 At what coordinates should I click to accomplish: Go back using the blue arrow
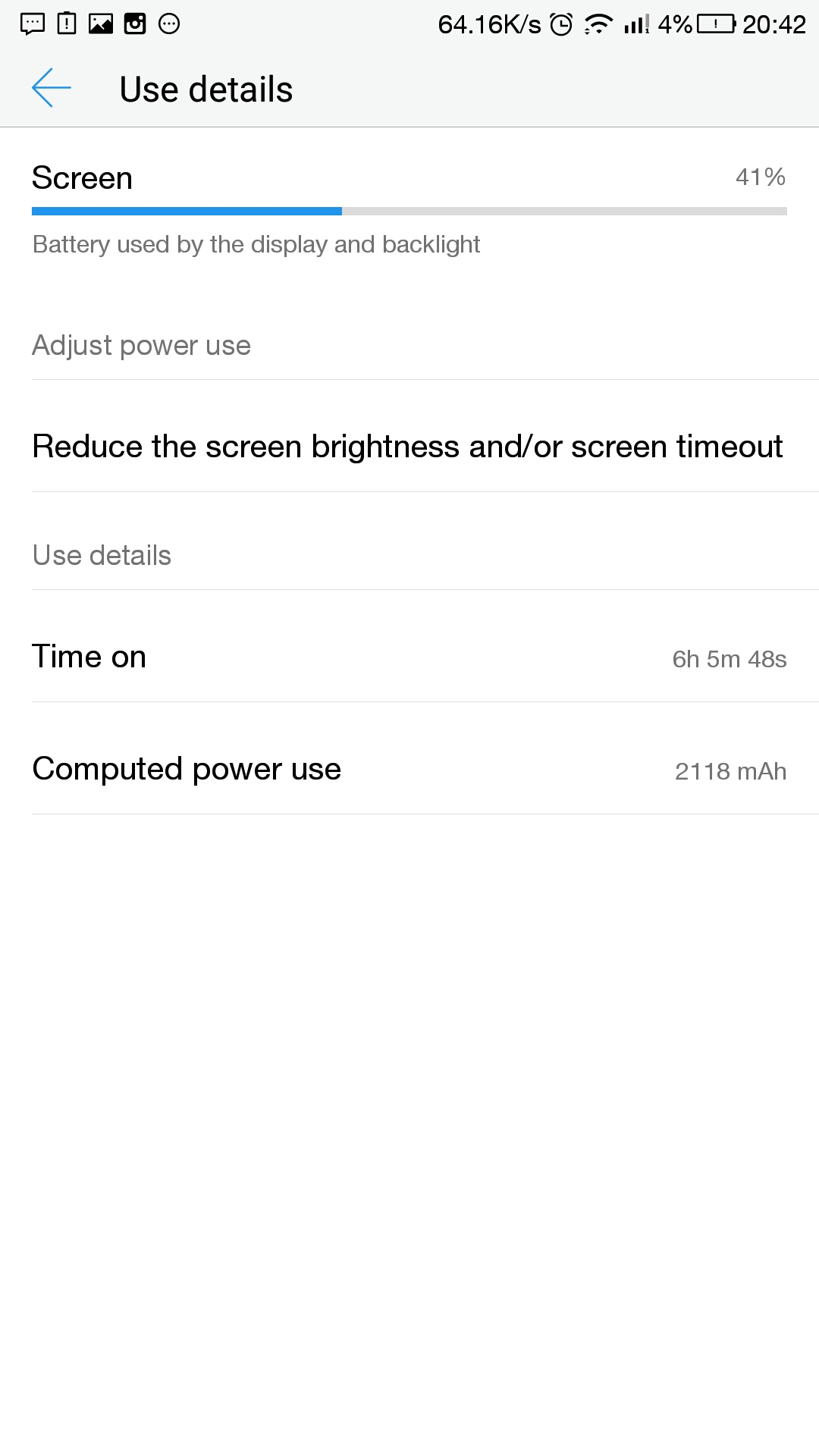[x=52, y=88]
